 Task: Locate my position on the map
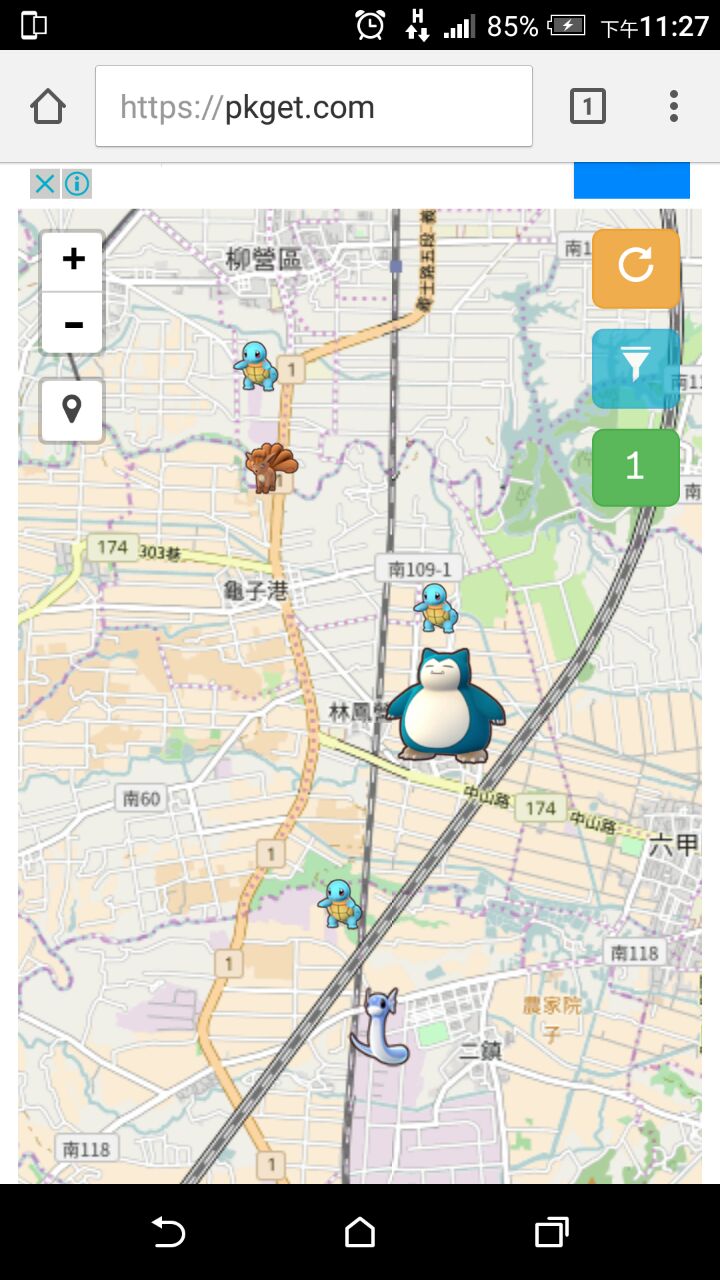point(72,410)
